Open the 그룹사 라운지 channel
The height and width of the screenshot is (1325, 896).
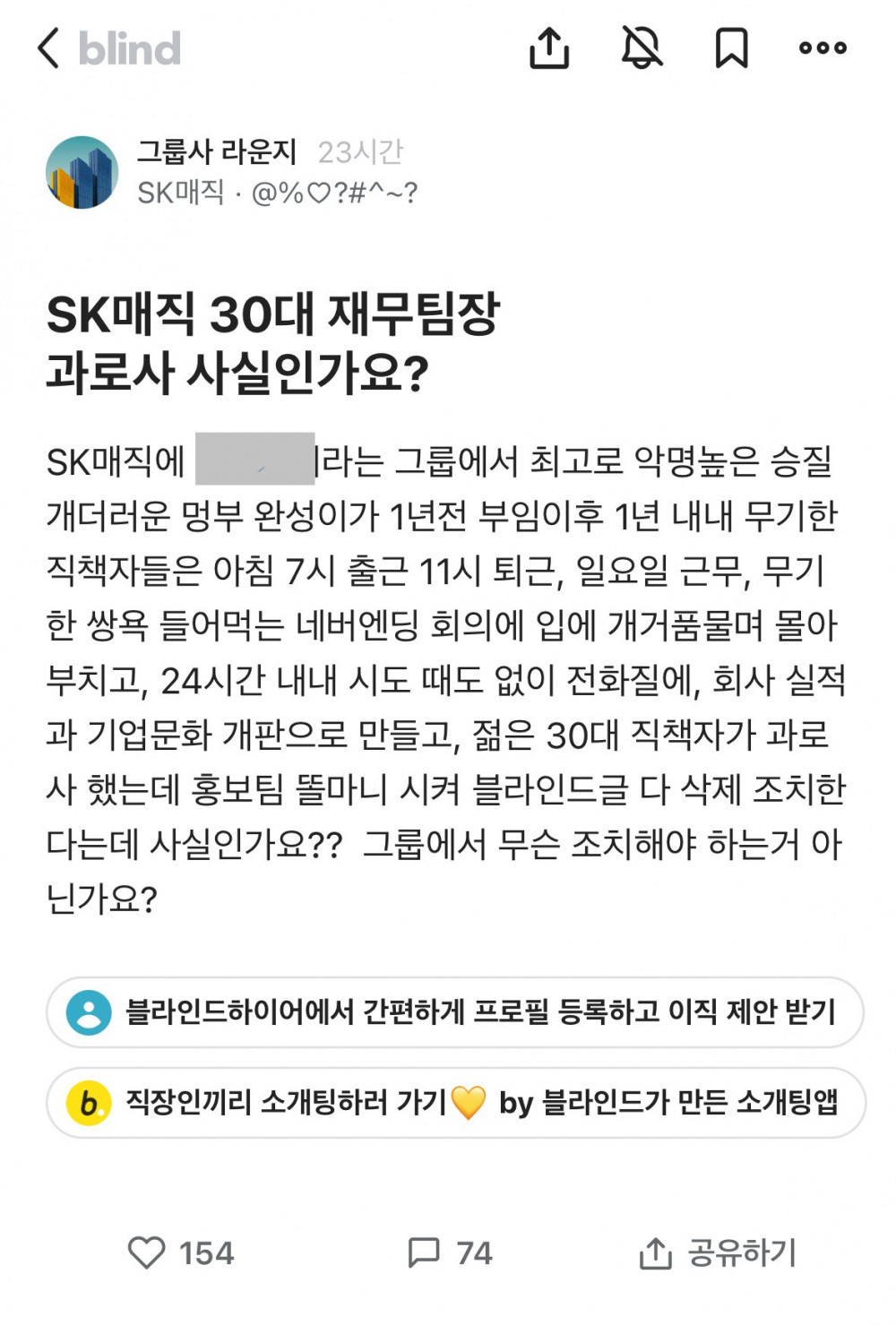coord(216,152)
